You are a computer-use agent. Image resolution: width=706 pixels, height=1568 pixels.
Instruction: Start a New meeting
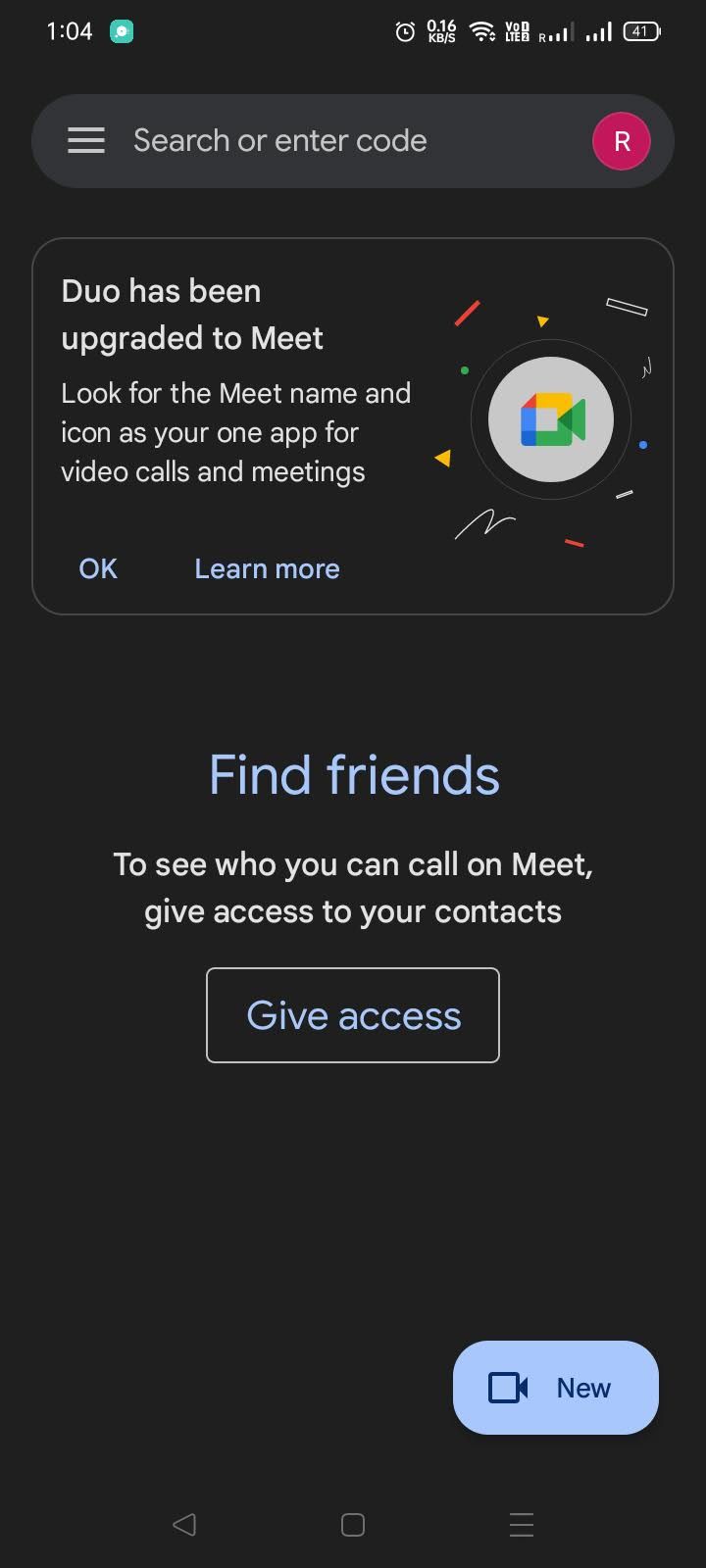555,1388
